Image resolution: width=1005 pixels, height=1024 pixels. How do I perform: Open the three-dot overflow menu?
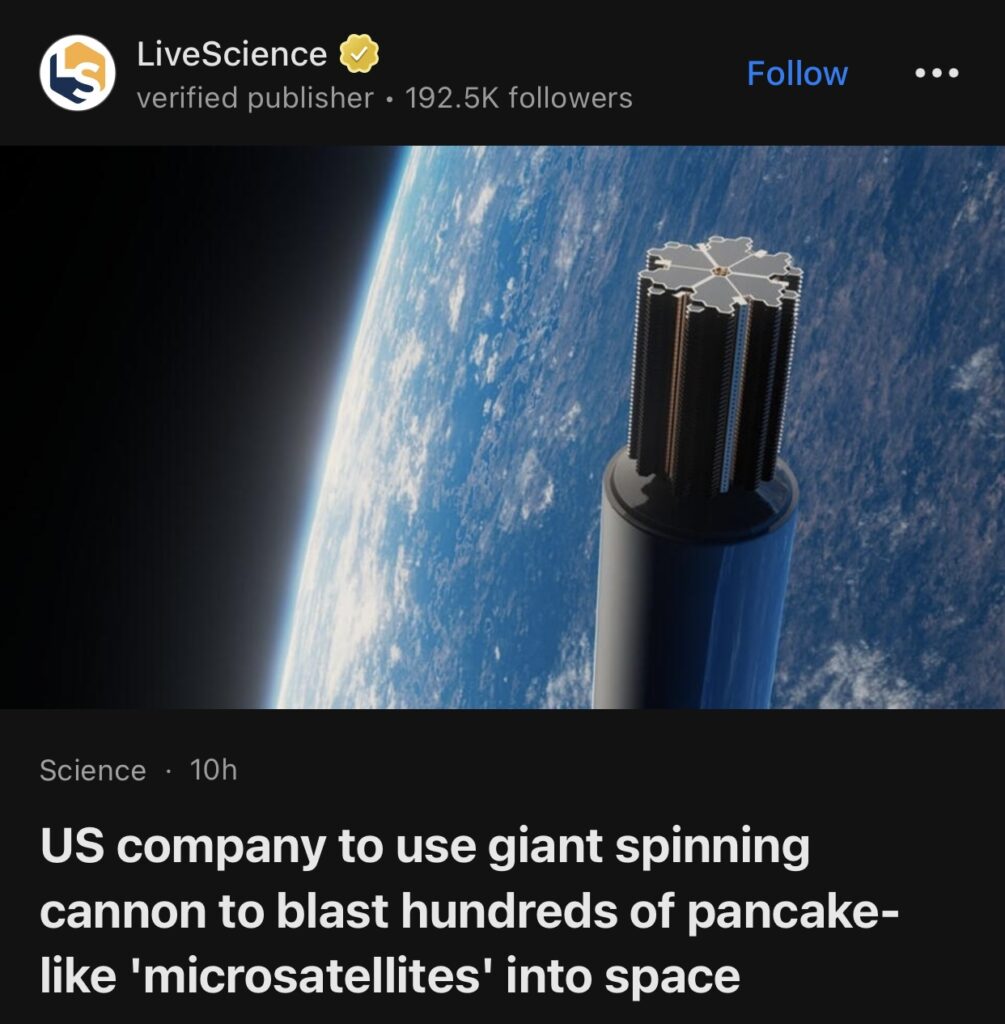937,73
